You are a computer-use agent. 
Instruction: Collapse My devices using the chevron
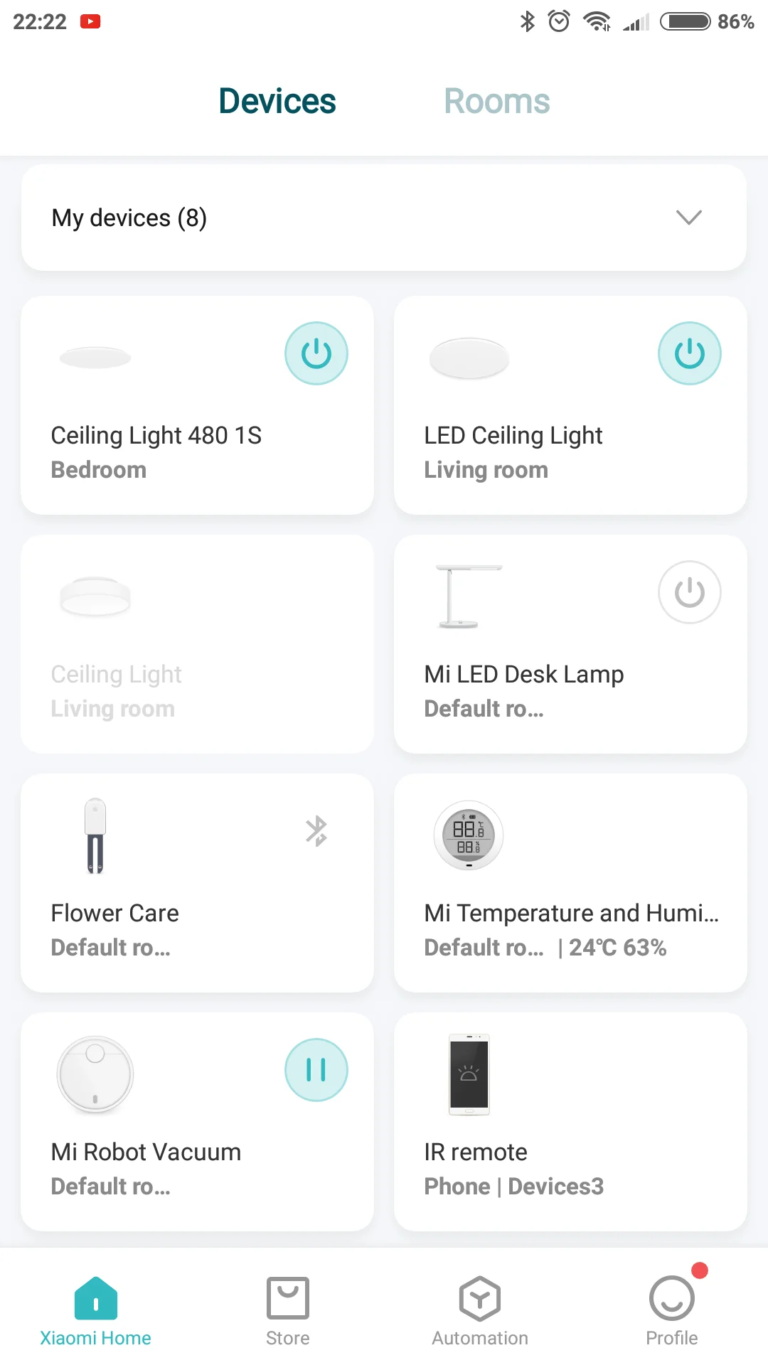688,217
